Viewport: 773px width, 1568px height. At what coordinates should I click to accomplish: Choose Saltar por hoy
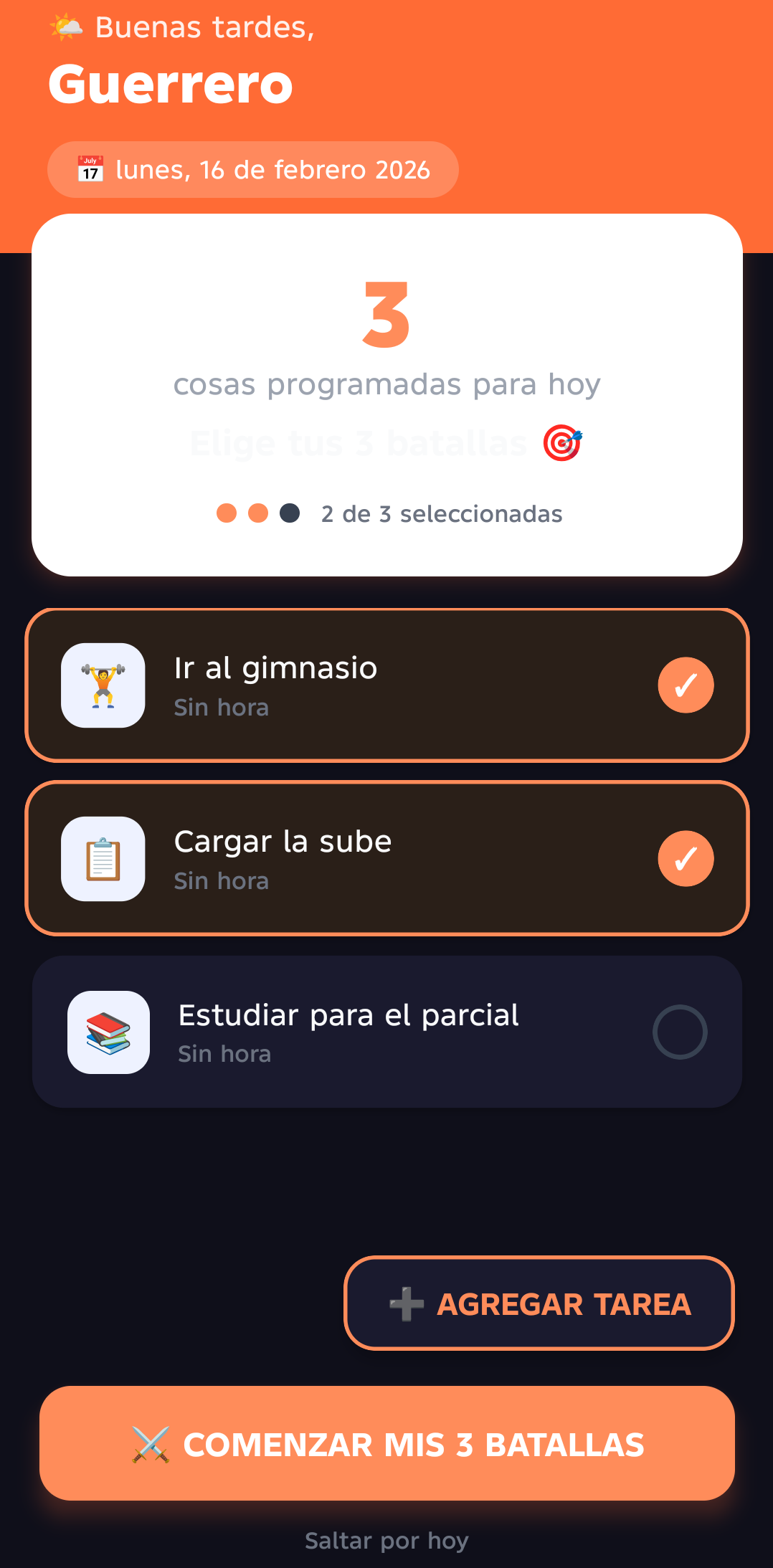coord(386,1540)
